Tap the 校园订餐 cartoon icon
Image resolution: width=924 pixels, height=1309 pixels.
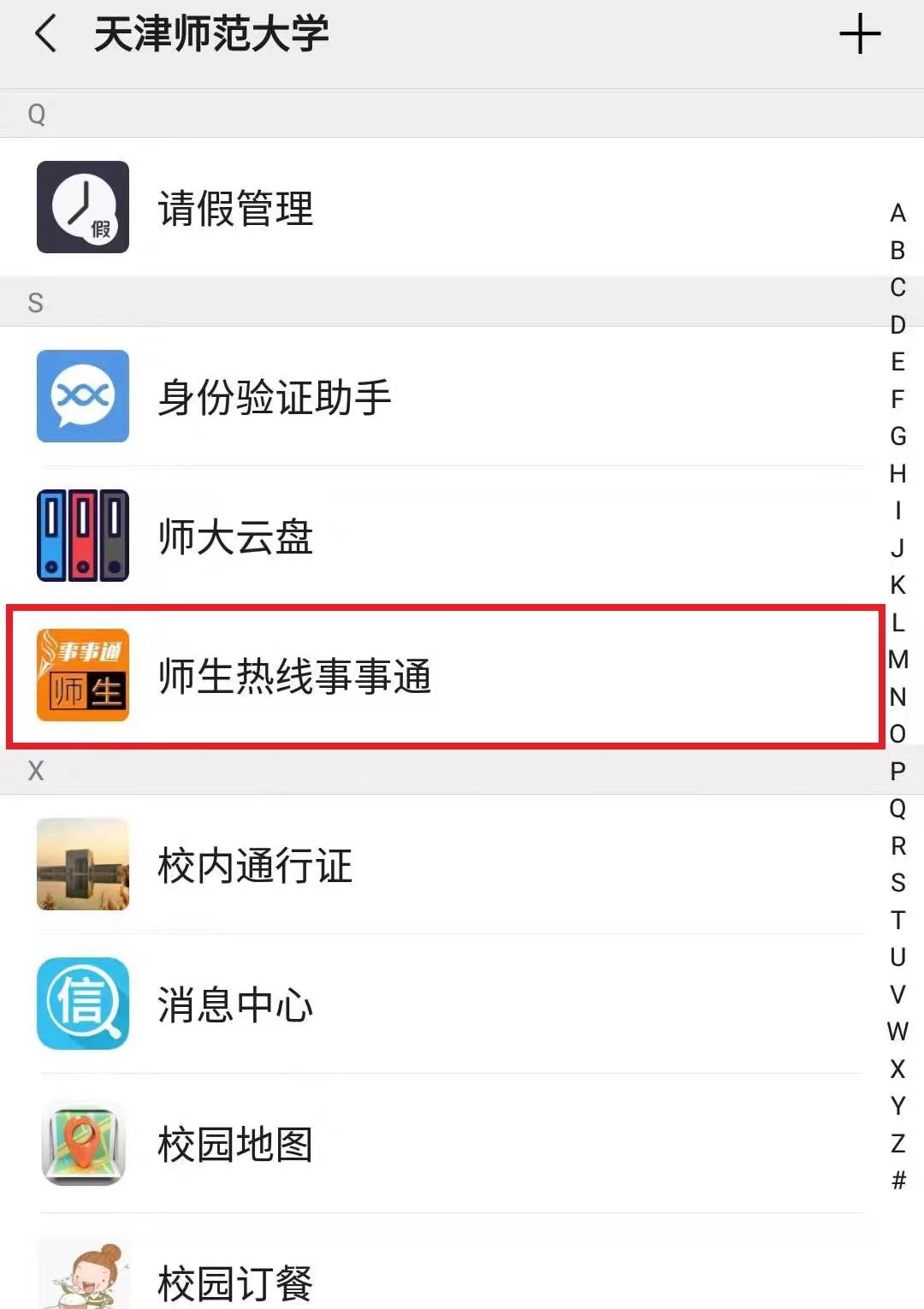pos(82,1275)
